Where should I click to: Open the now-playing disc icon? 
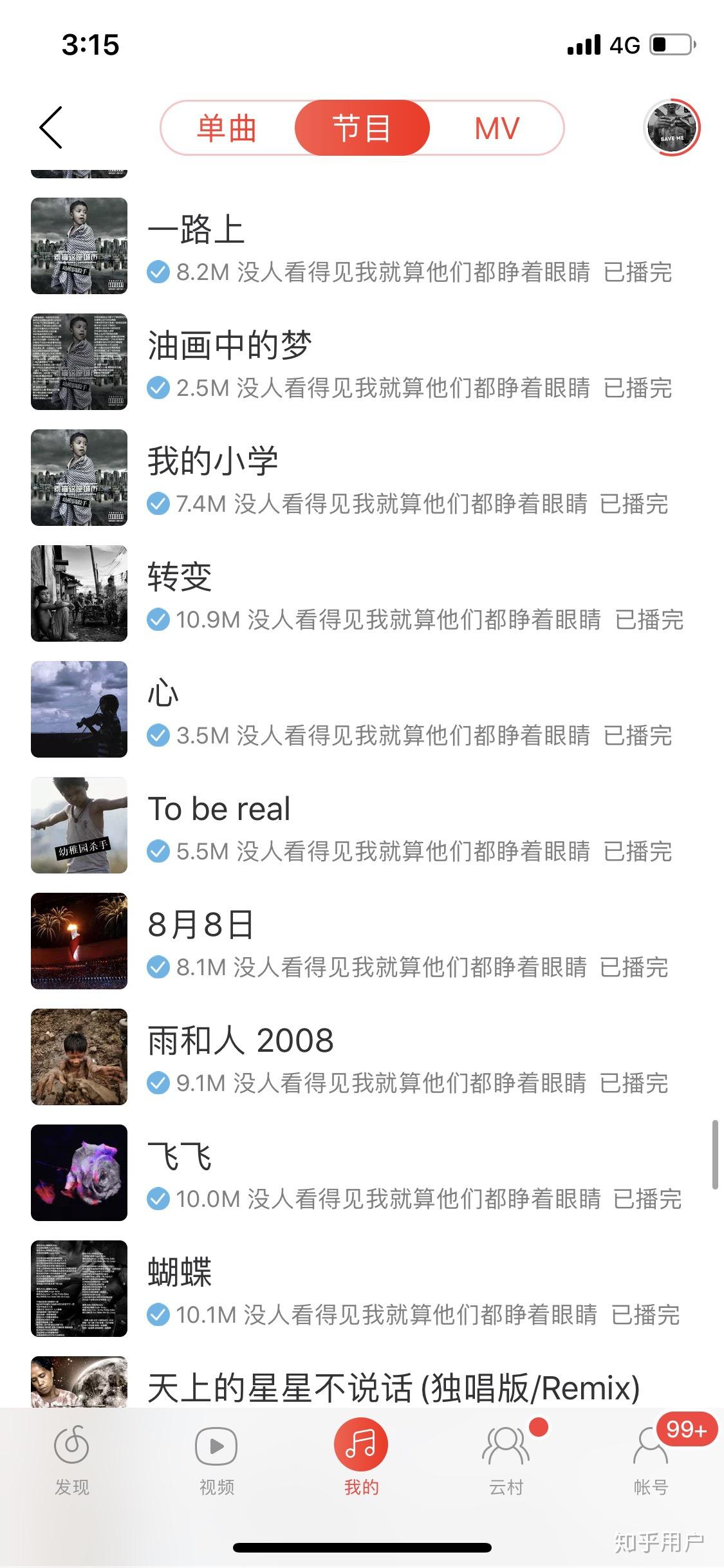pos(672,127)
